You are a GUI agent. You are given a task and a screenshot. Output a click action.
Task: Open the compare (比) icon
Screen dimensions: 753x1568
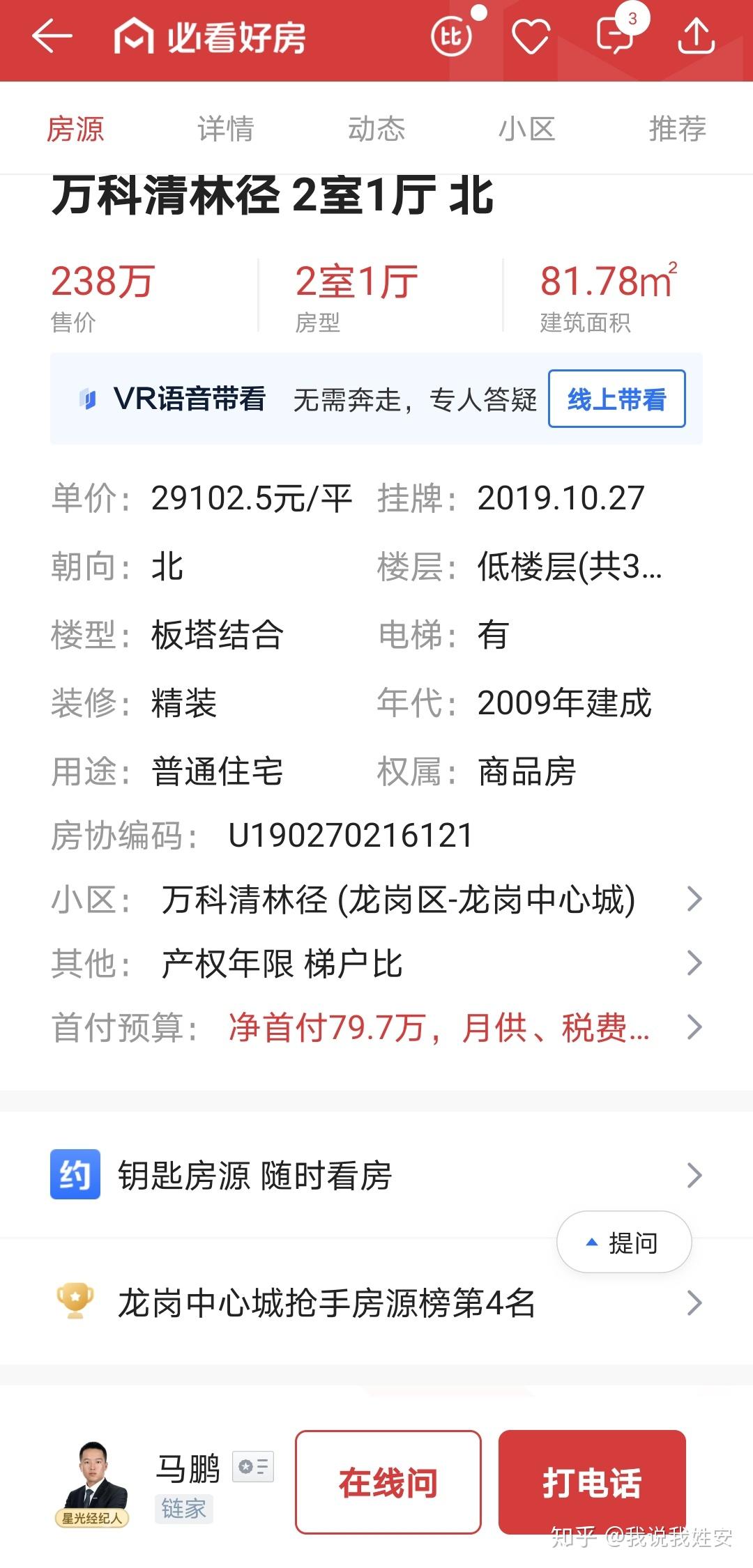tap(451, 36)
